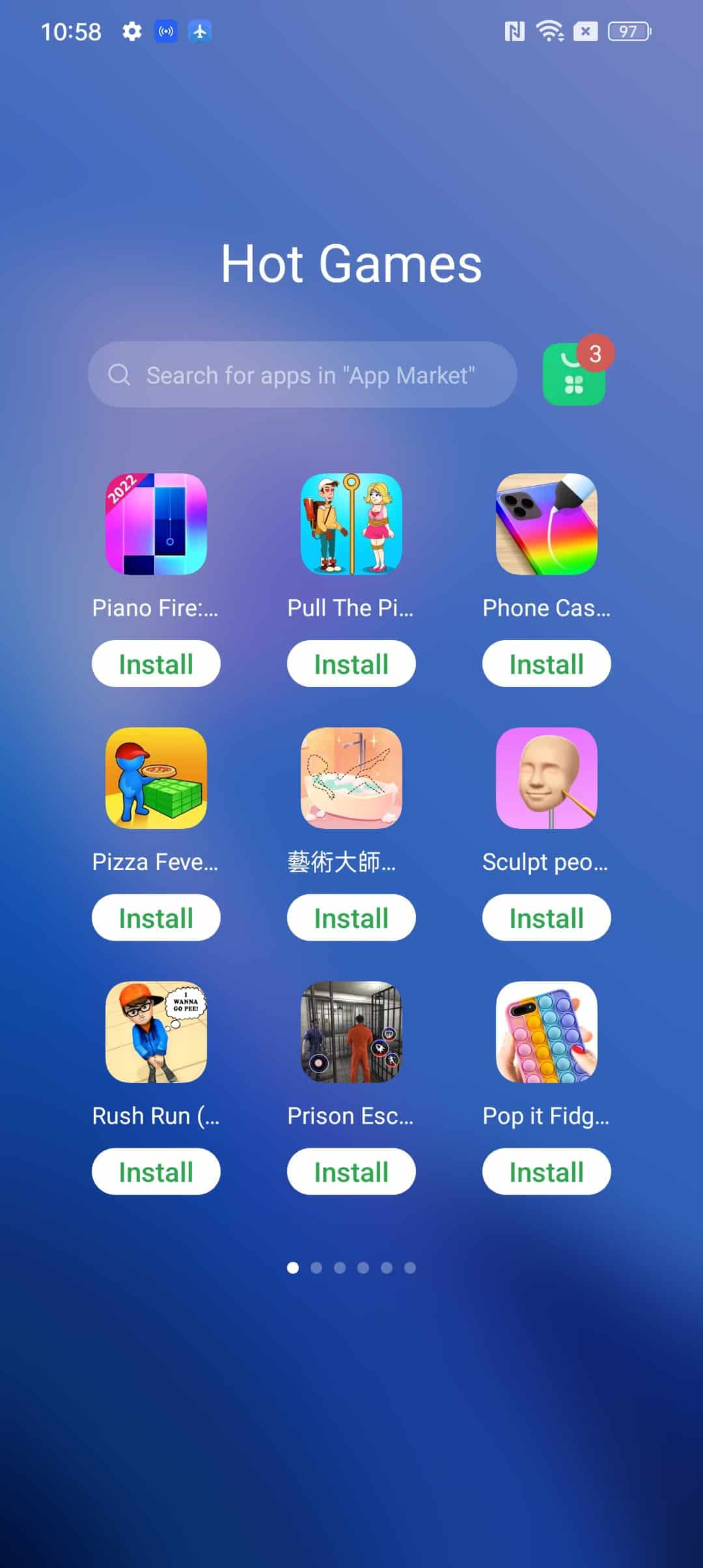Open Pull The Pin app icon

[351, 524]
